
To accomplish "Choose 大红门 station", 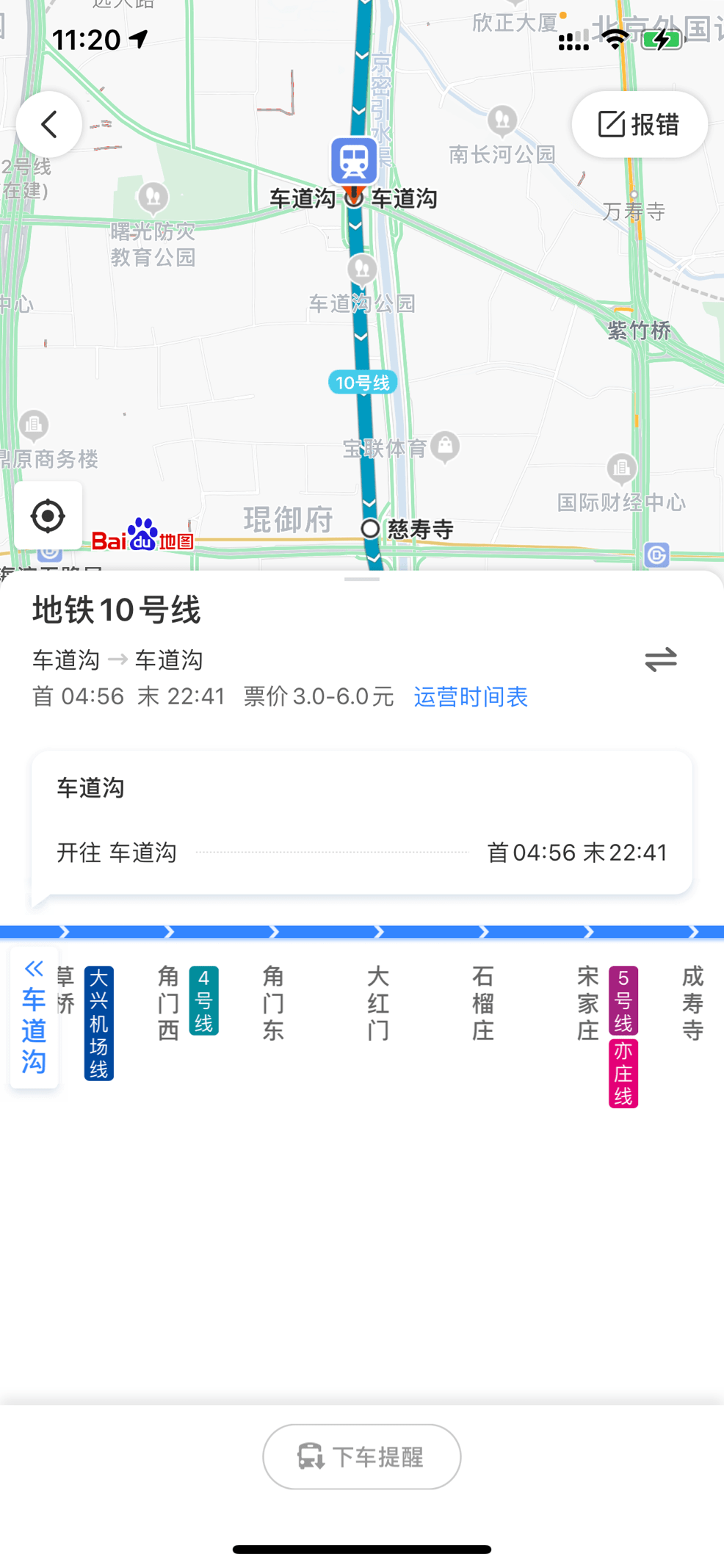I will click(x=378, y=1002).
